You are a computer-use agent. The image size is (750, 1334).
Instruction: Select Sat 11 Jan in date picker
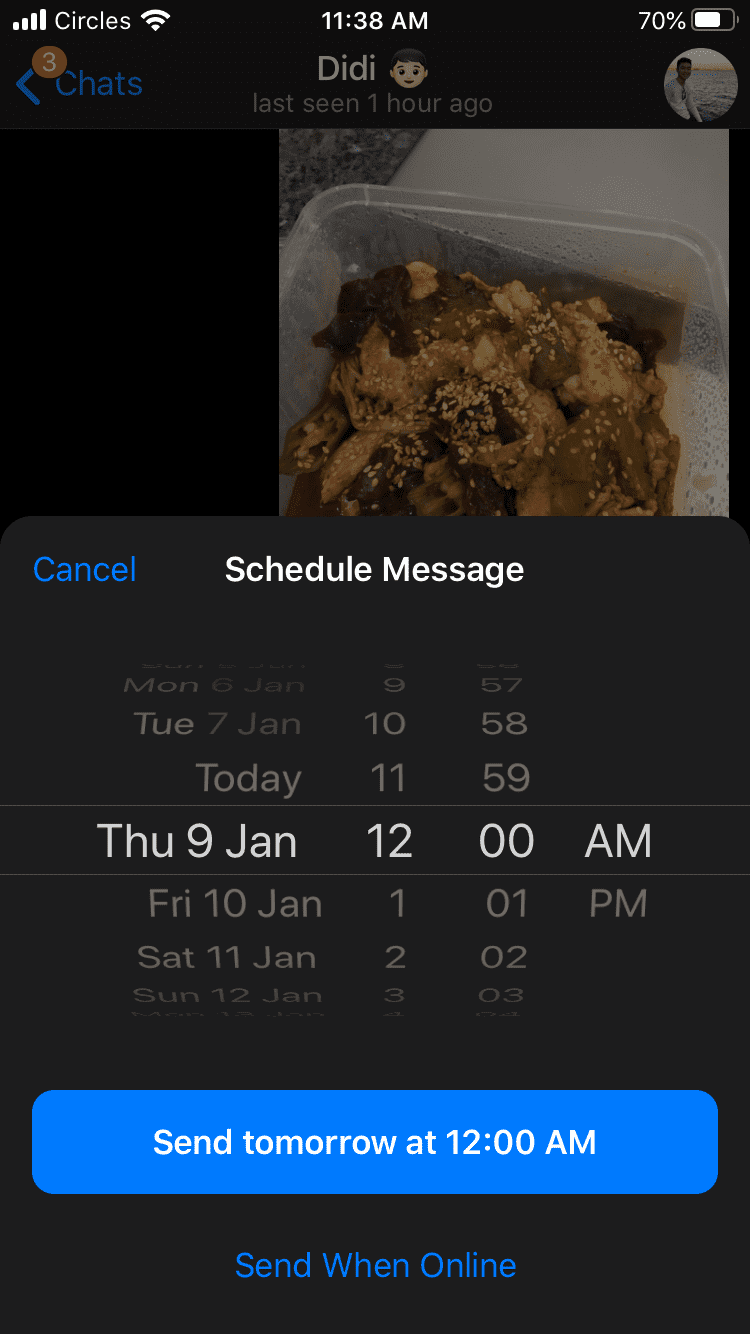[227, 957]
